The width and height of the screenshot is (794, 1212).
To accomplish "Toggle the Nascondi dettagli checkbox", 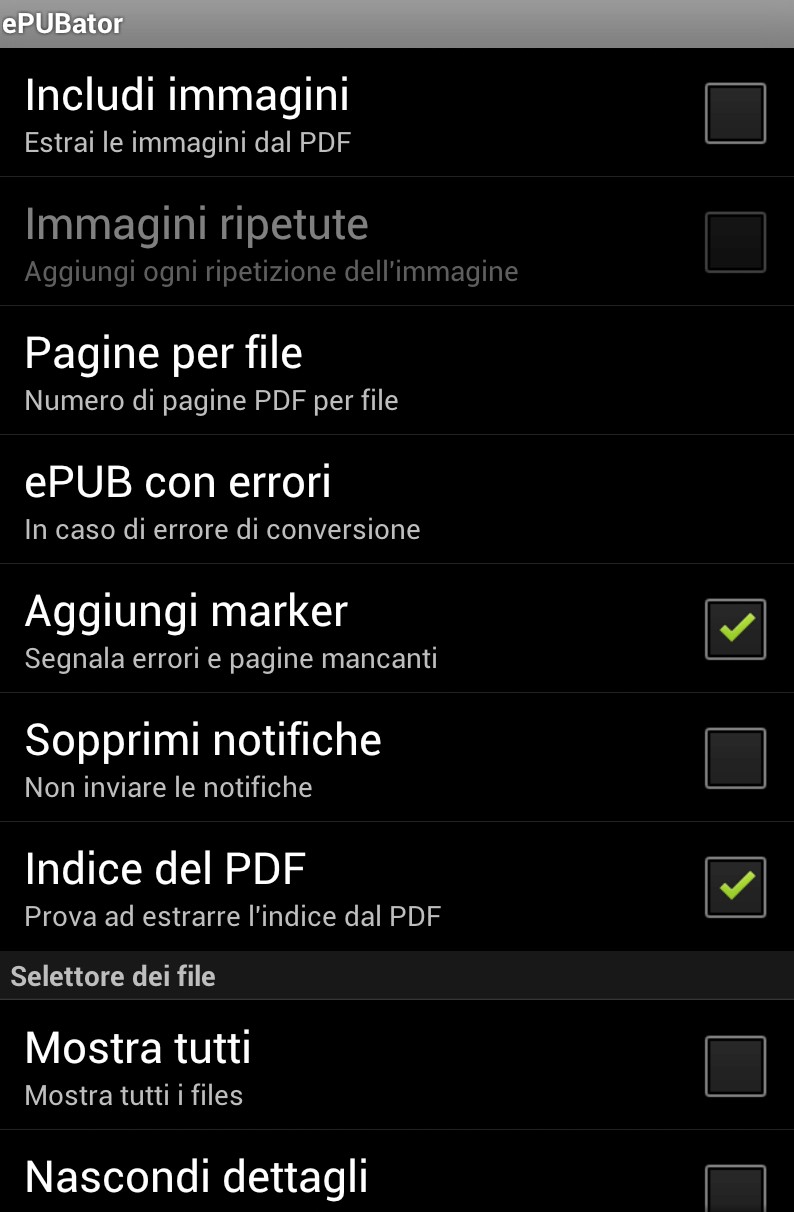I will click(735, 1188).
